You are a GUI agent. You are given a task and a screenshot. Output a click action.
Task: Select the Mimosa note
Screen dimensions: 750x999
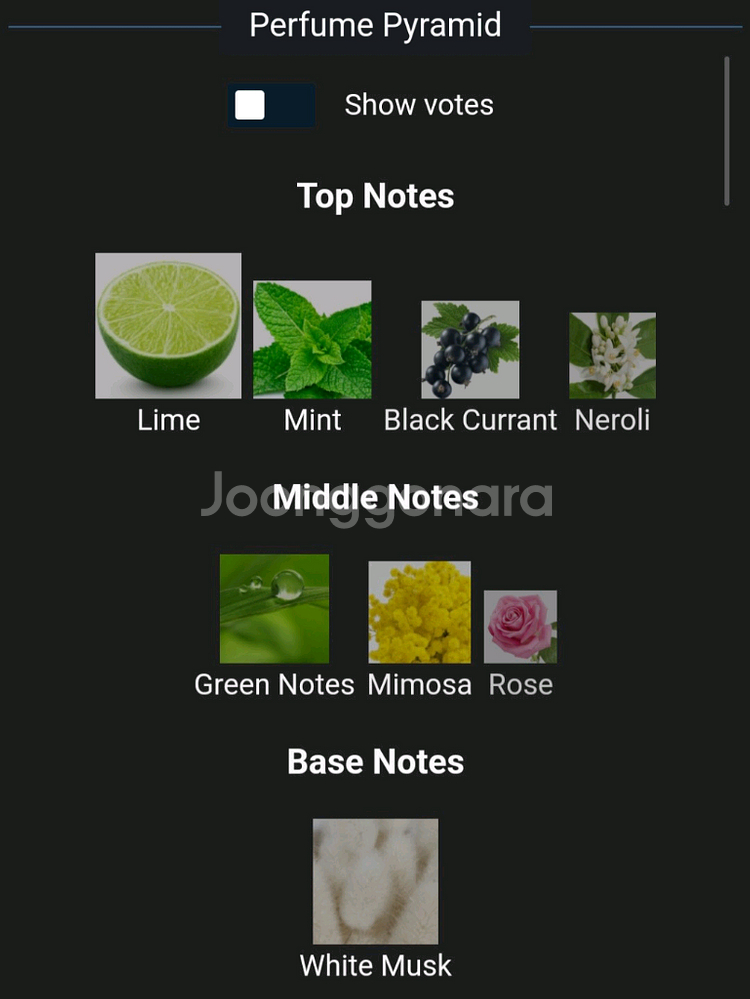pyautogui.click(x=419, y=612)
